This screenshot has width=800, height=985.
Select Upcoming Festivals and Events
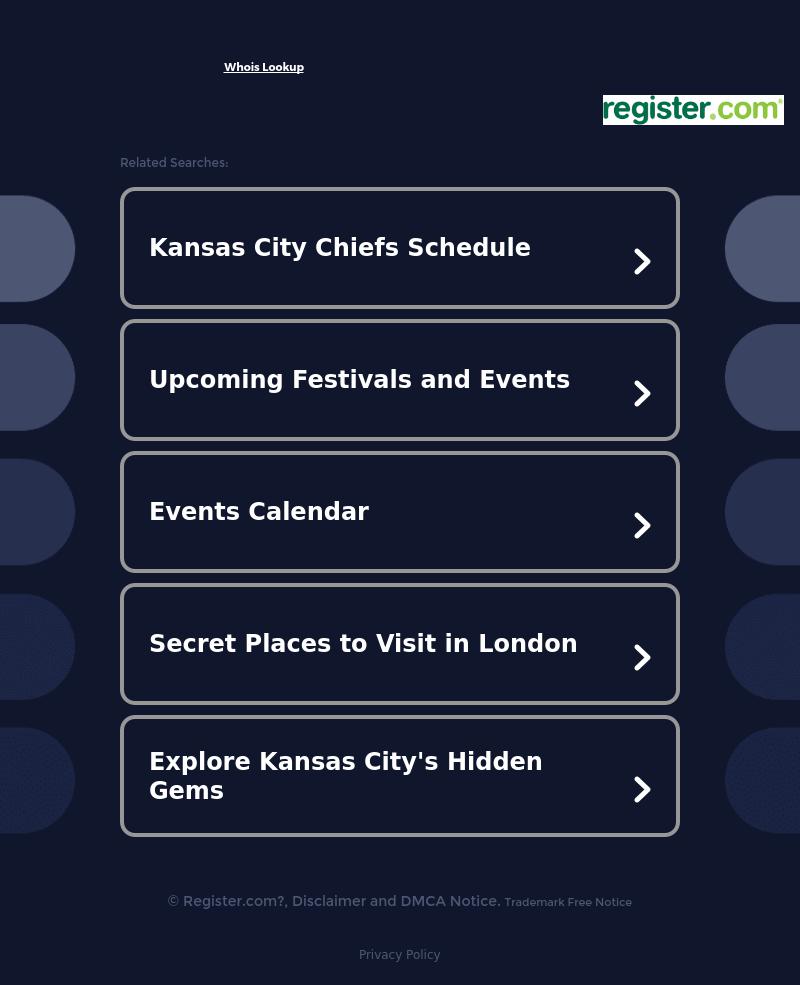tap(399, 380)
